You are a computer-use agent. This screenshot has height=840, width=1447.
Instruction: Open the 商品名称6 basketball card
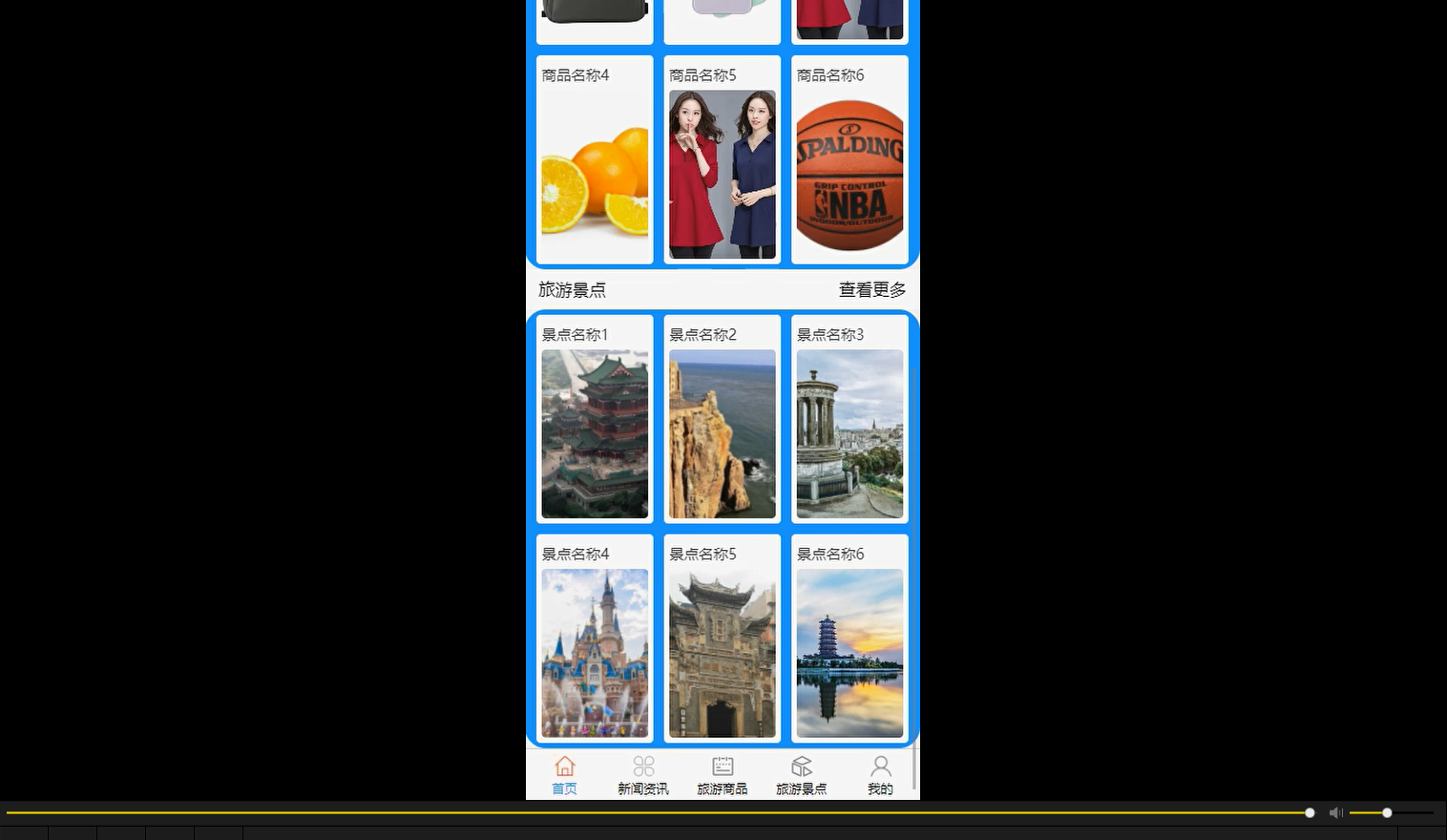click(849, 160)
